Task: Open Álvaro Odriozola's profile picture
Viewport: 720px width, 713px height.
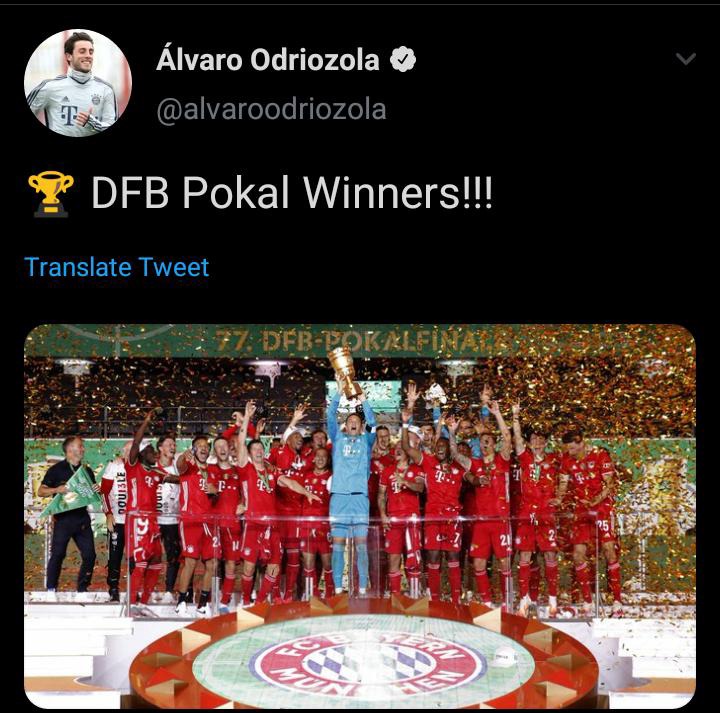Action: point(77,83)
